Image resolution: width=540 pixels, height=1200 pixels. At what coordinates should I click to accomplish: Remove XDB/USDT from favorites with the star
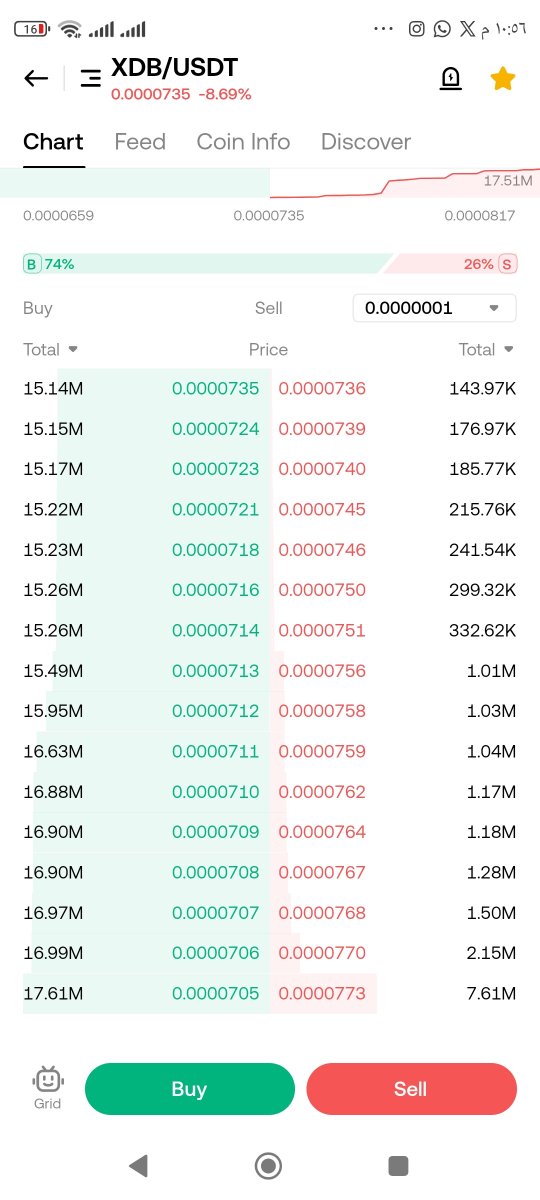(x=503, y=78)
